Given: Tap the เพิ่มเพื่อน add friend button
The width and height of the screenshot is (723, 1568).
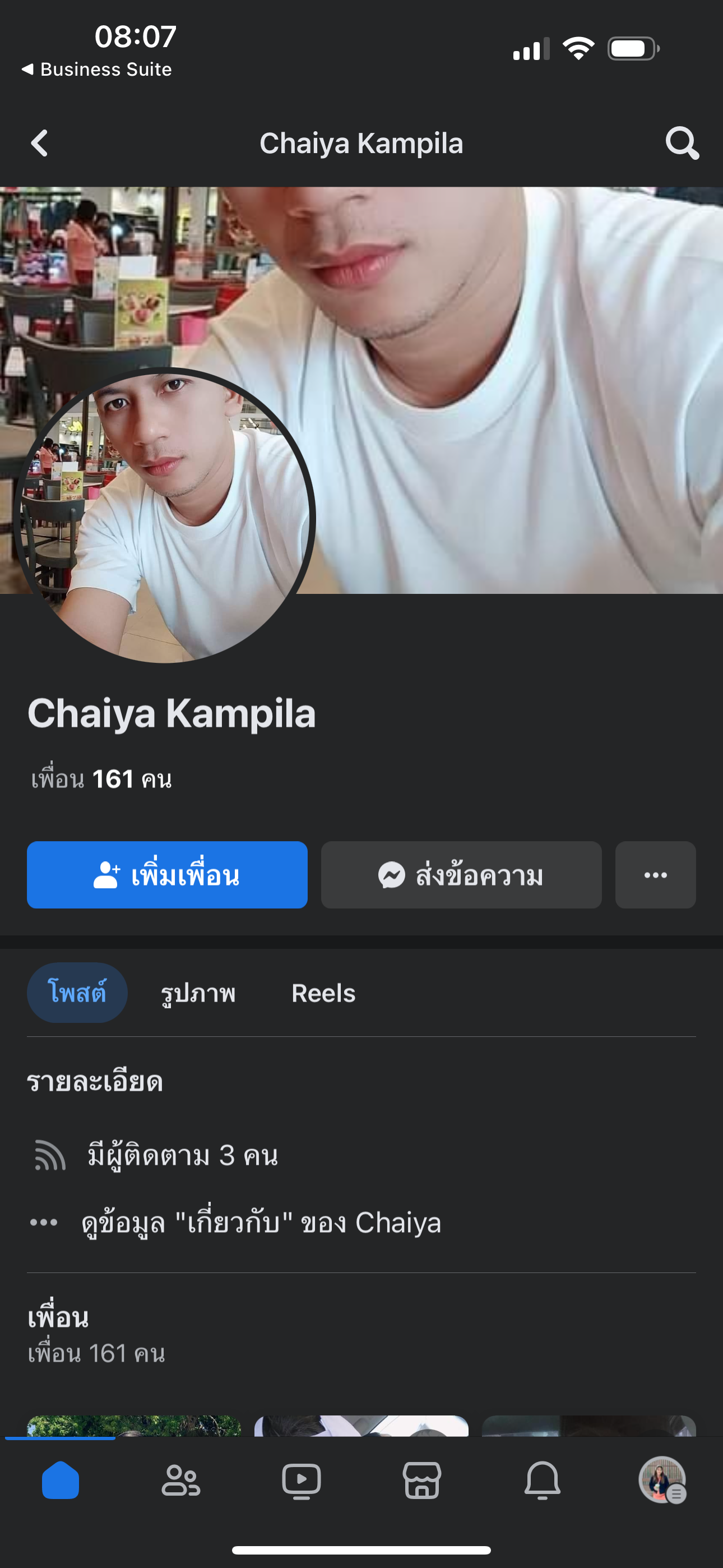Looking at the screenshot, I should coord(167,875).
